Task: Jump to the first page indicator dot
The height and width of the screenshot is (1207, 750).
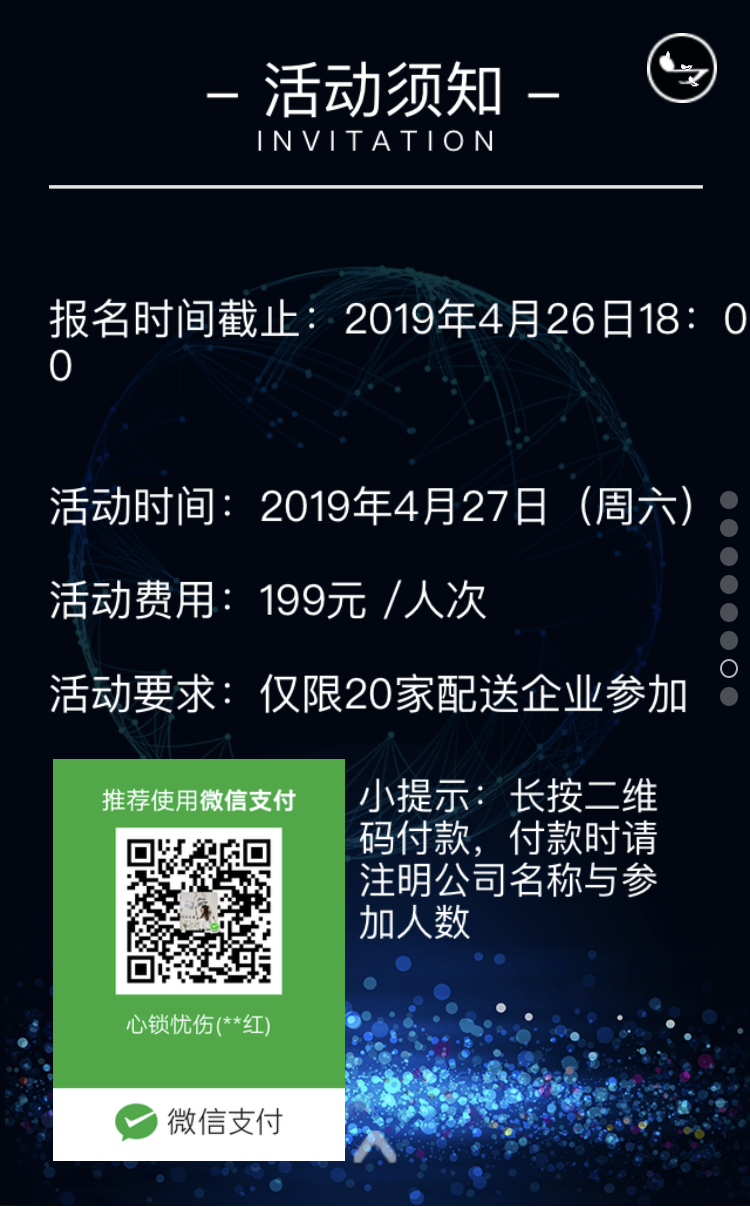Action: [x=729, y=500]
